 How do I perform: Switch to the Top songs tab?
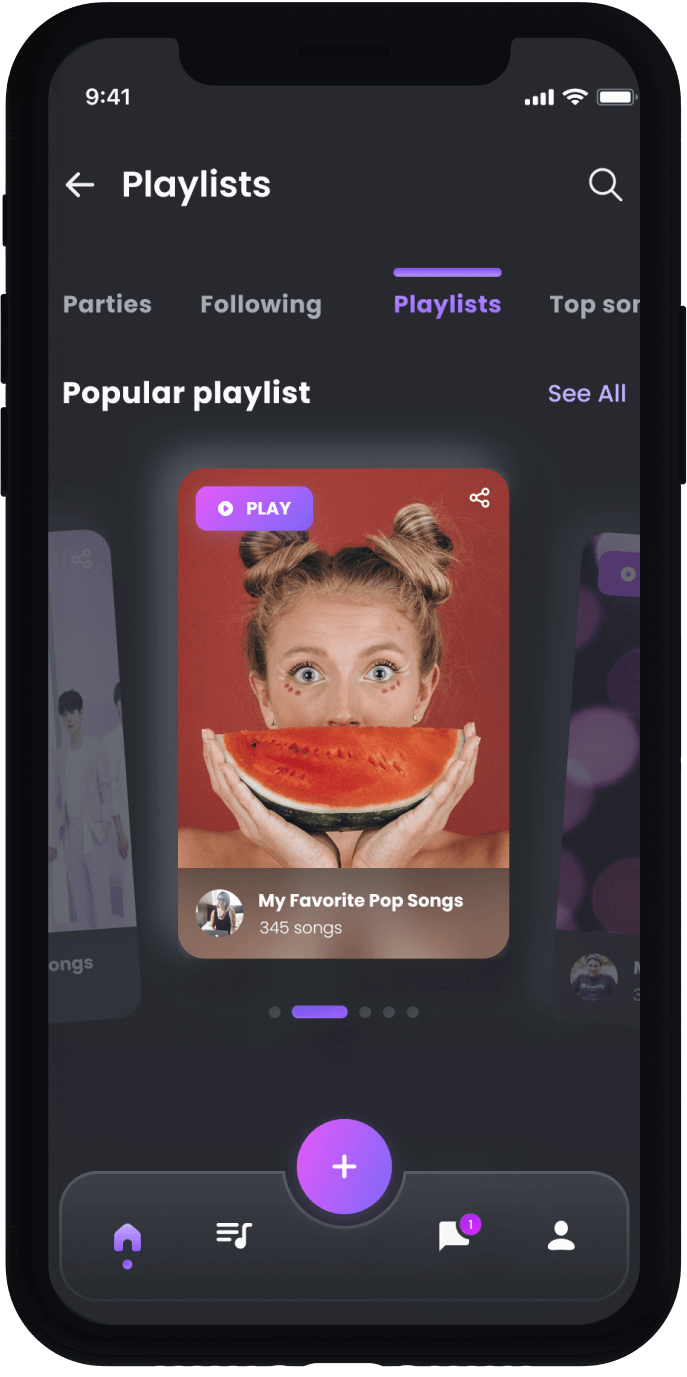point(594,304)
